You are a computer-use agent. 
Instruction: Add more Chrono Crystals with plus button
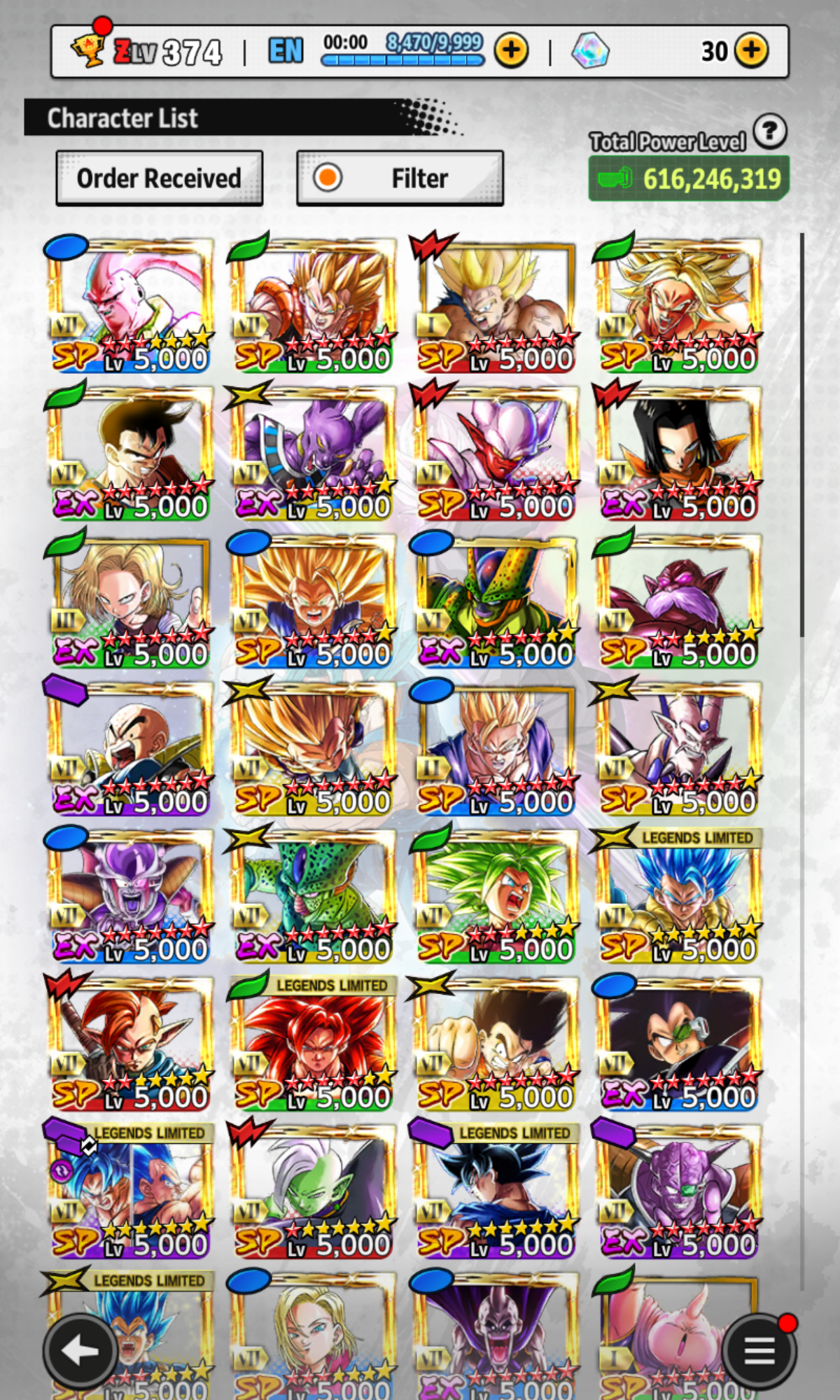tap(752, 51)
